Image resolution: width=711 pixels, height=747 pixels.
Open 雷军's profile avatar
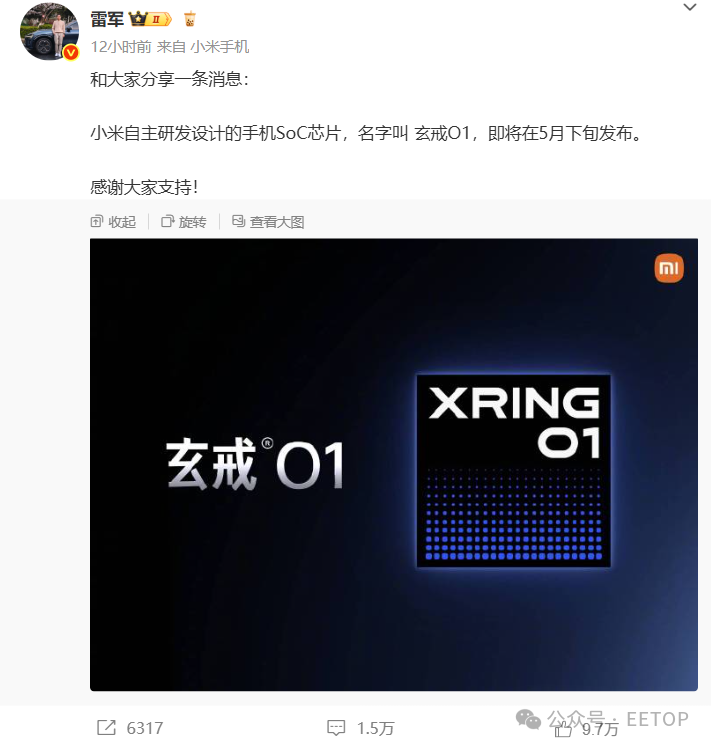(x=49, y=31)
